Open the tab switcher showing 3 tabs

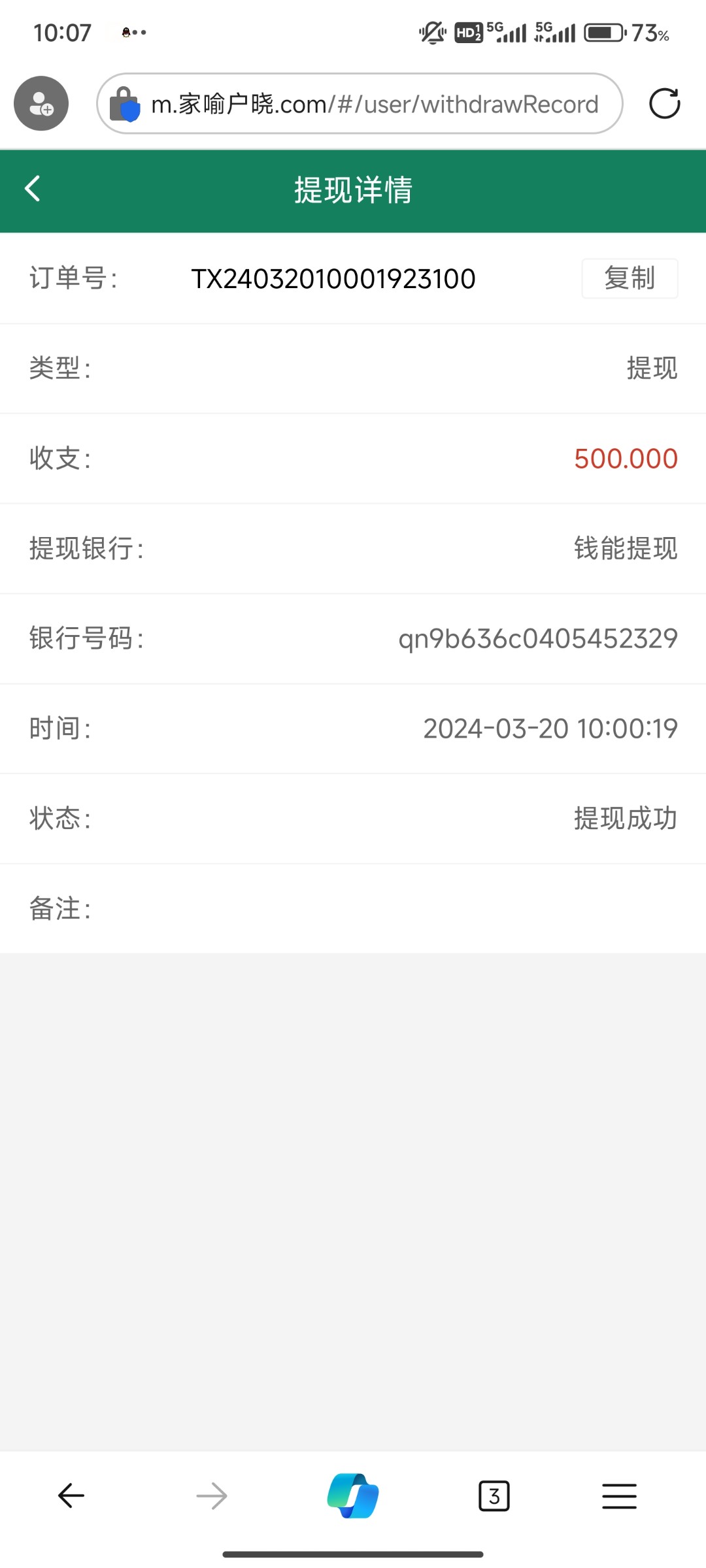coord(494,1495)
